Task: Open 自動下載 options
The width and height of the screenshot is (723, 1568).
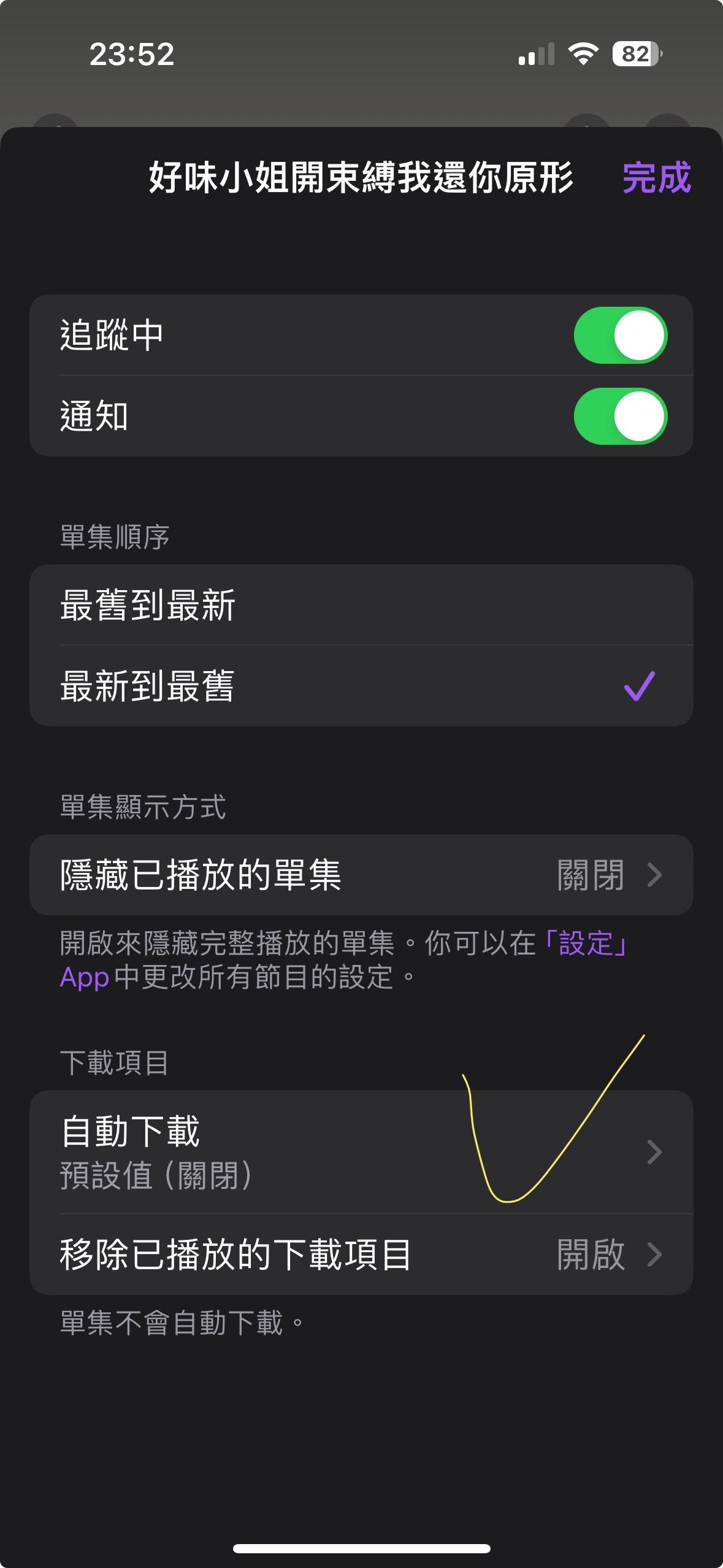Action: [x=361, y=1152]
